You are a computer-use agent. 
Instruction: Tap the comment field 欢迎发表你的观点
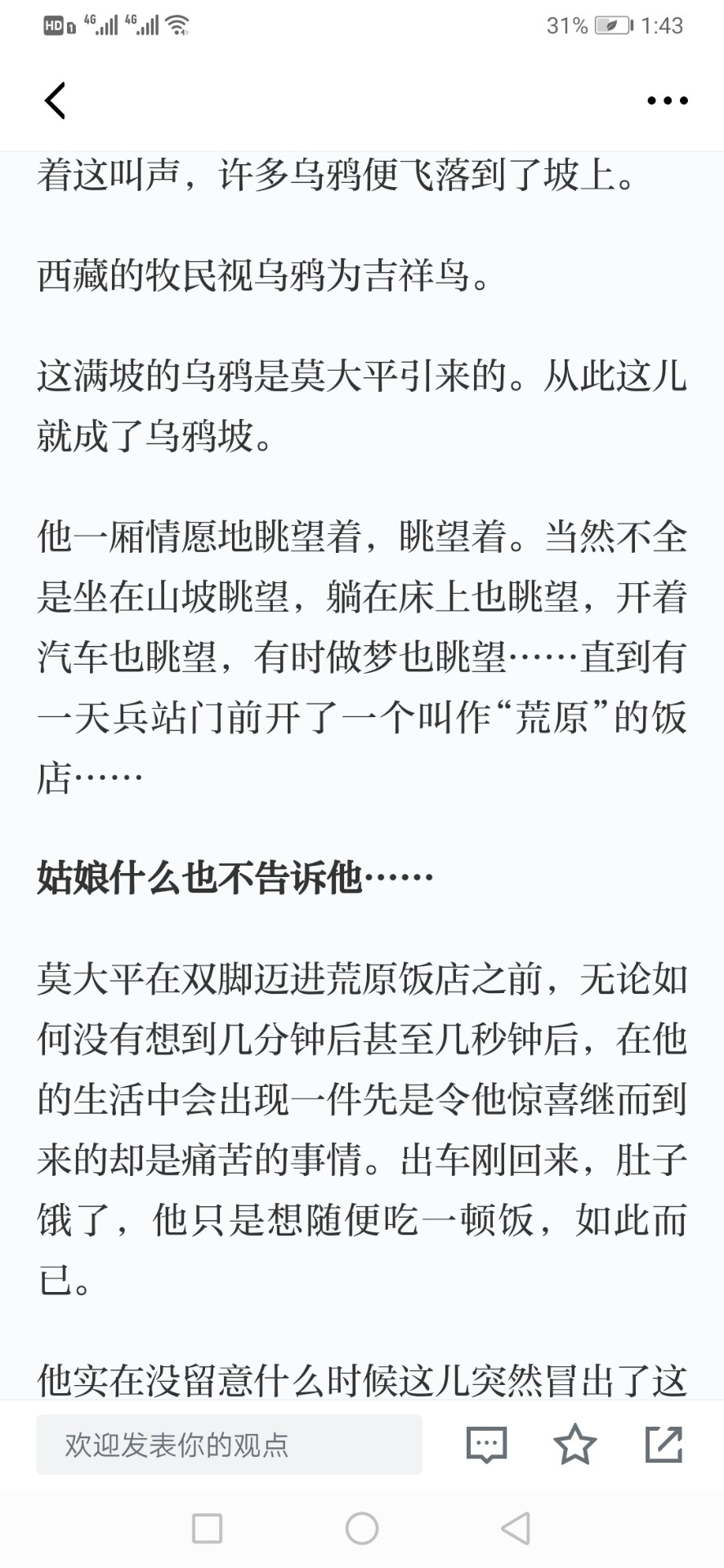pos(229,1445)
